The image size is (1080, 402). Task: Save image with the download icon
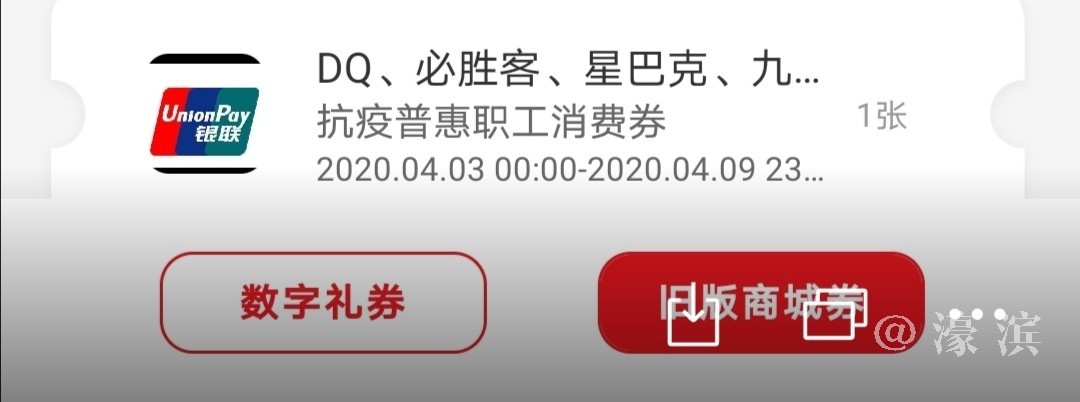(x=692, y=319)
